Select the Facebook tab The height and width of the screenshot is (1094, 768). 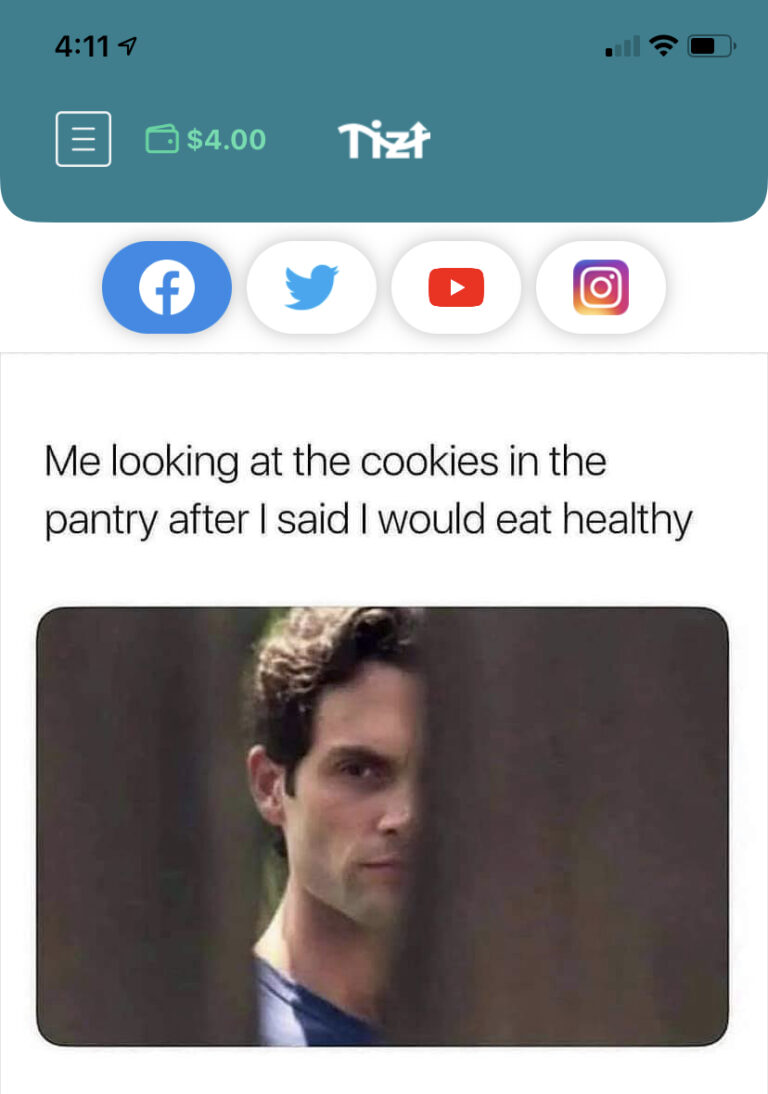pos(167,288)
